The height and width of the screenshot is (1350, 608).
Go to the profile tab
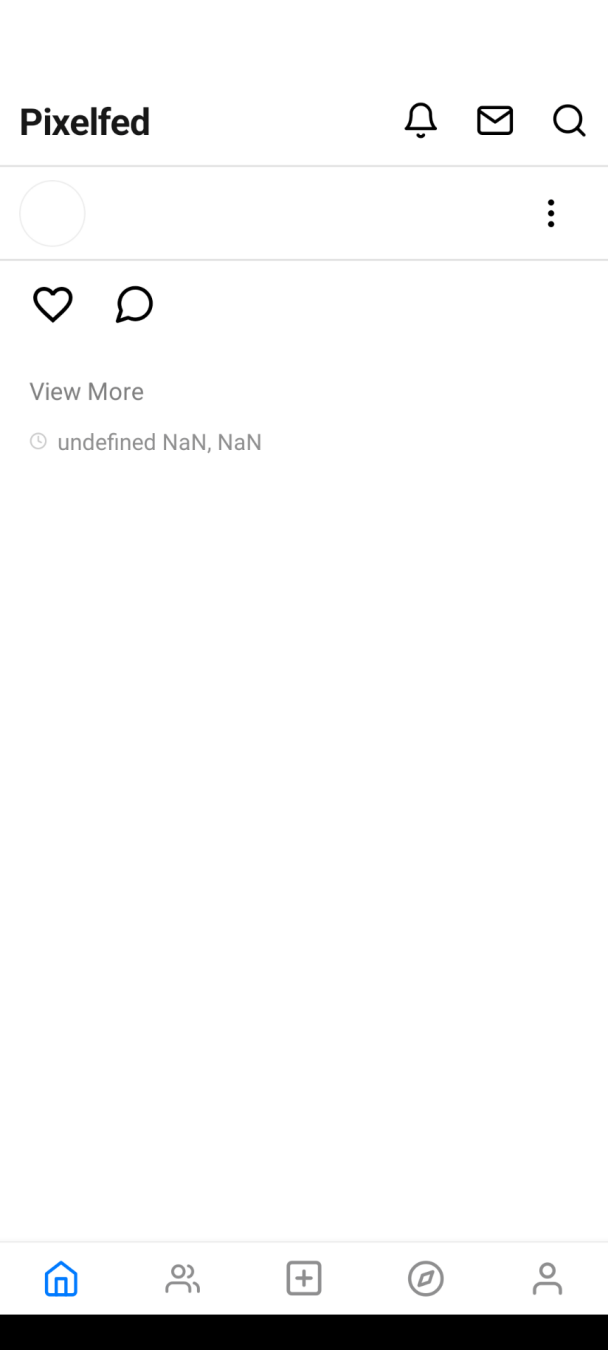point(547,1278)
